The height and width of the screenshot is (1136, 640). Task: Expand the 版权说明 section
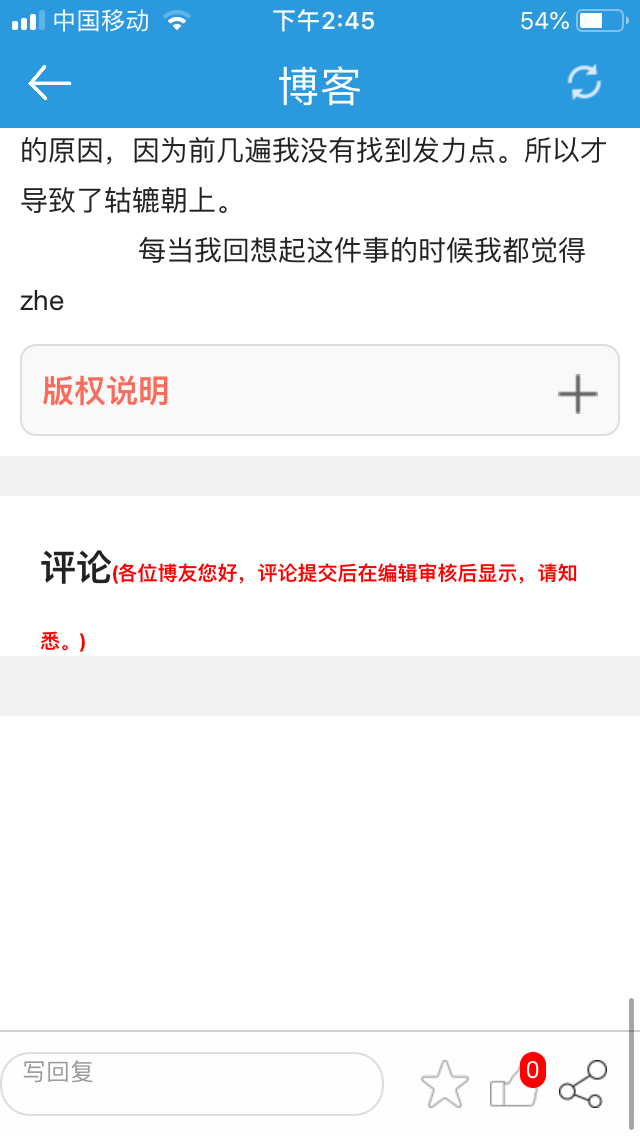(577, 394)
